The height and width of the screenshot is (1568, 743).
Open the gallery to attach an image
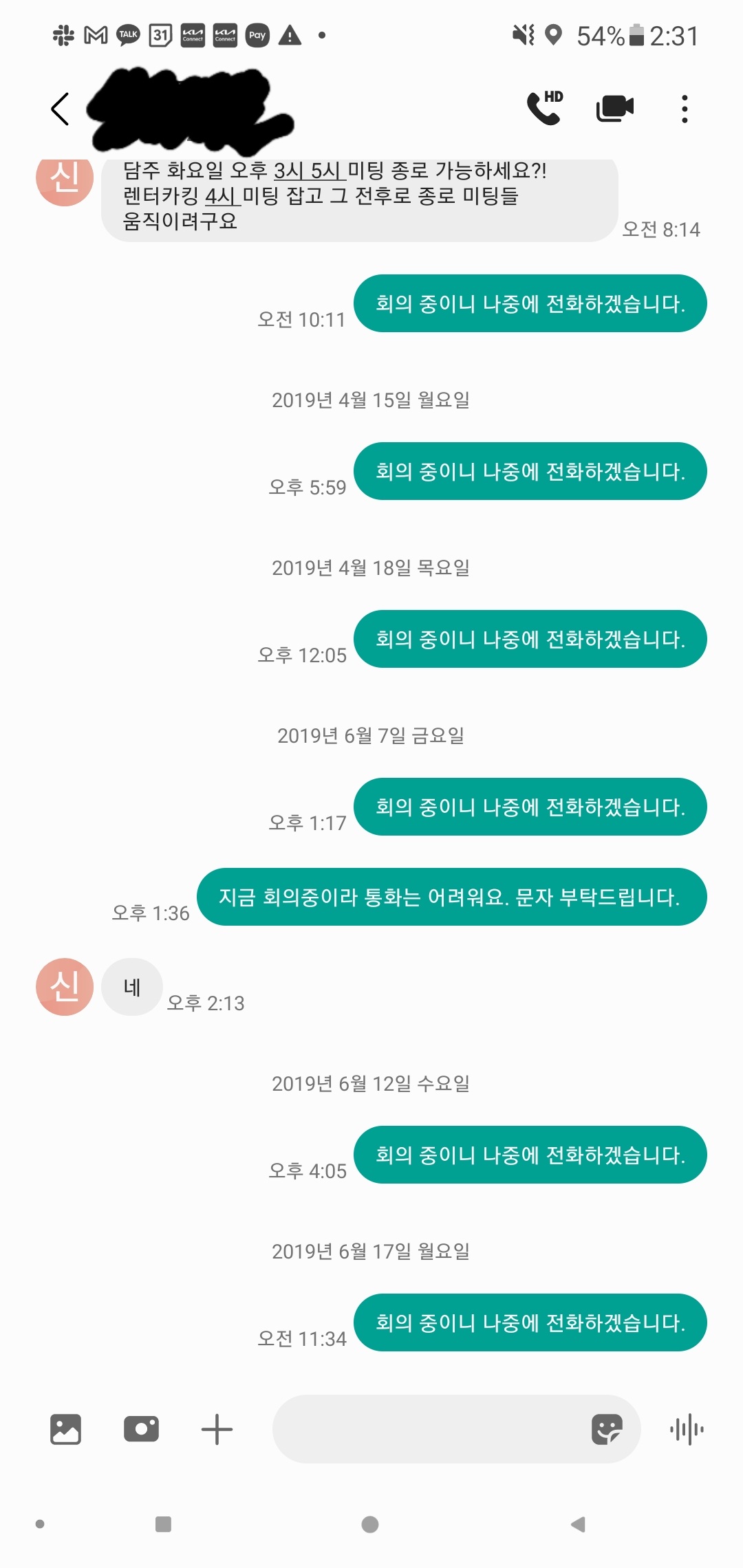coord(65,1429)
